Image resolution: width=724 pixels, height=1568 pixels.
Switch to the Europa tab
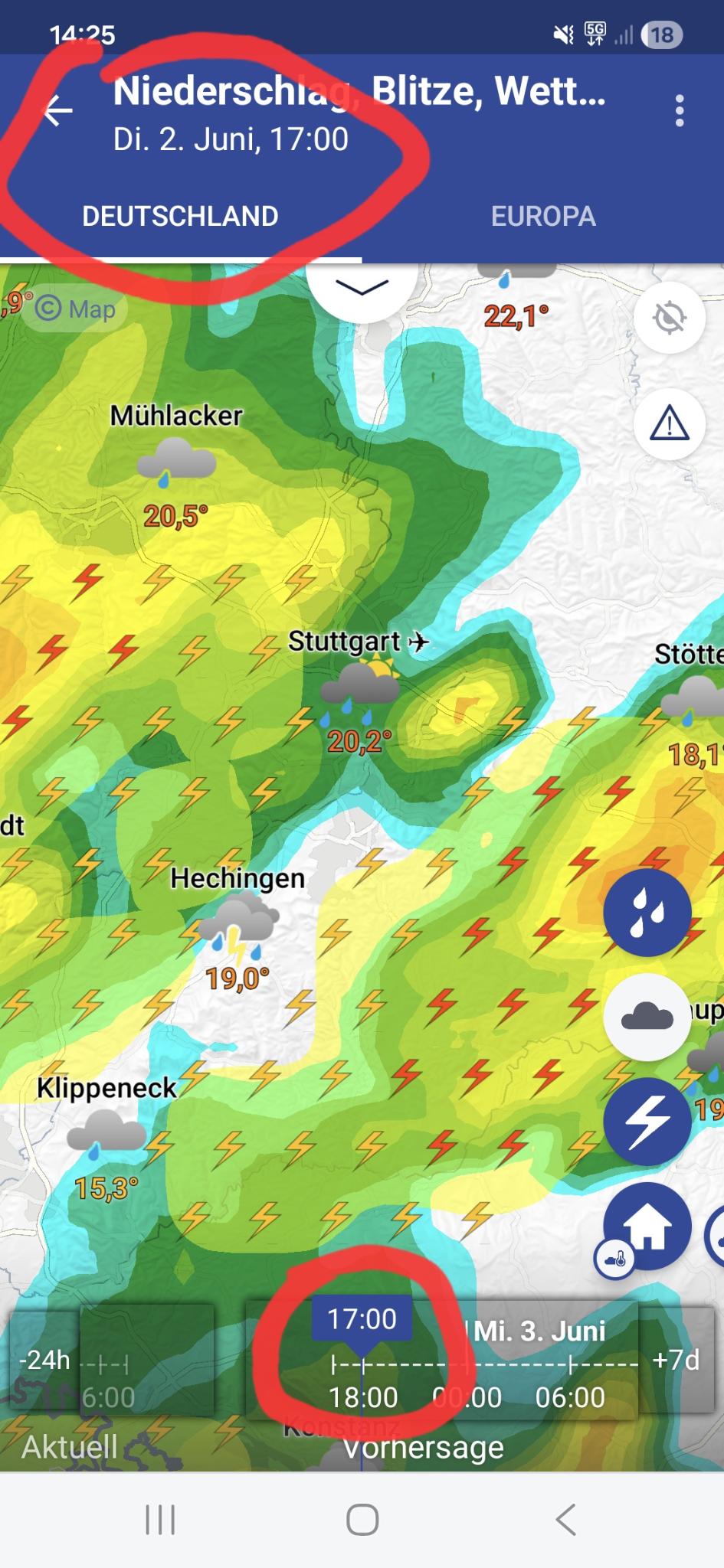[543, 216]
